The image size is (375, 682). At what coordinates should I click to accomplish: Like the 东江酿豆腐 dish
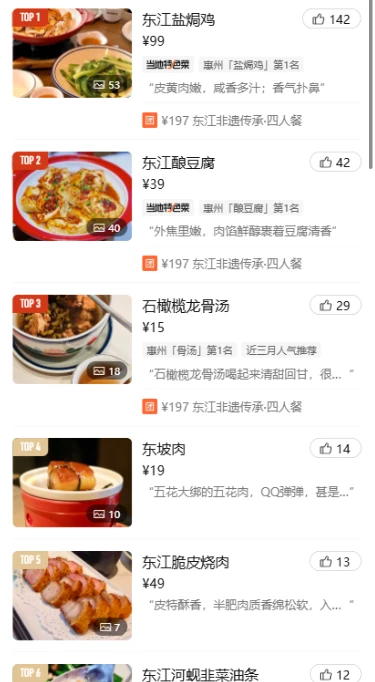click(x=335, y=162)
